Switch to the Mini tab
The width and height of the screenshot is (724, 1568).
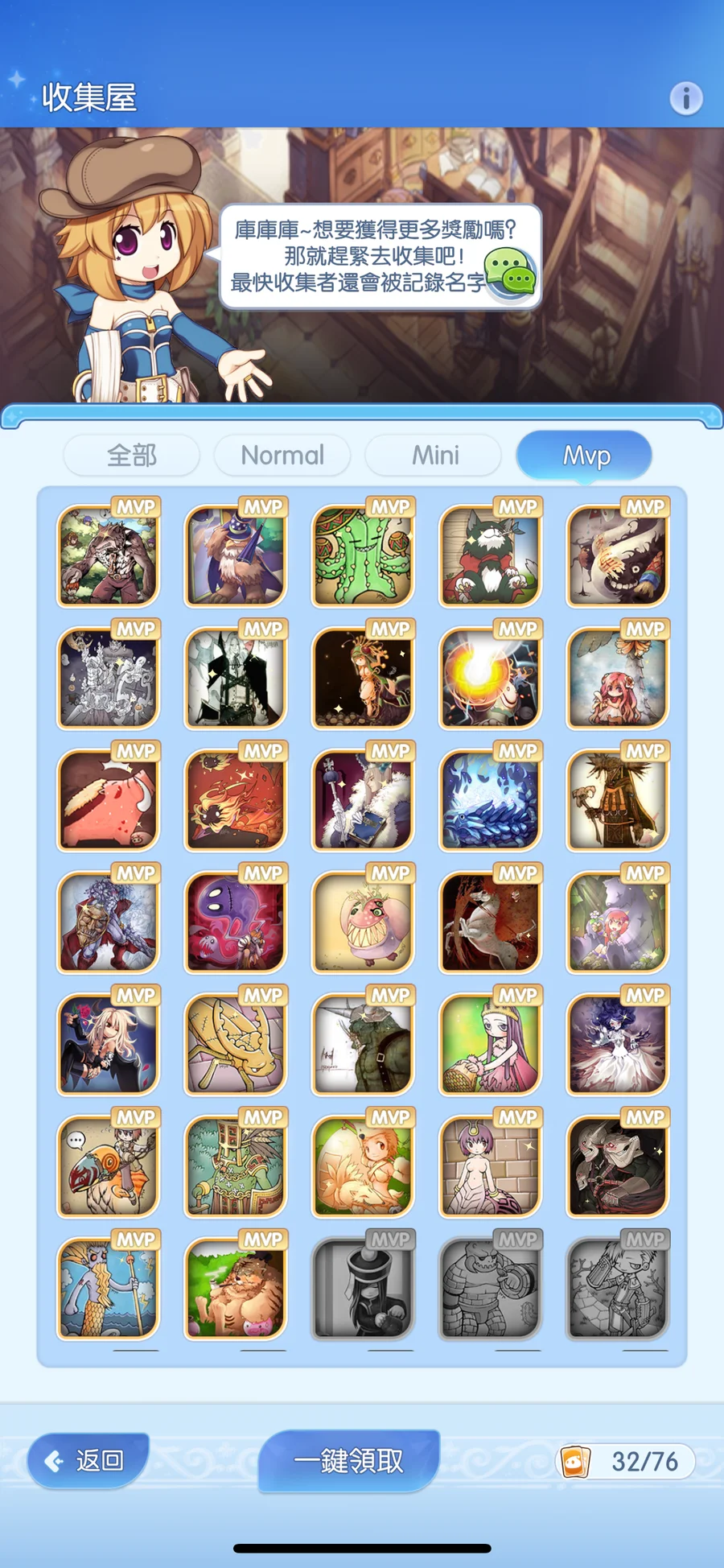point(434,455)
